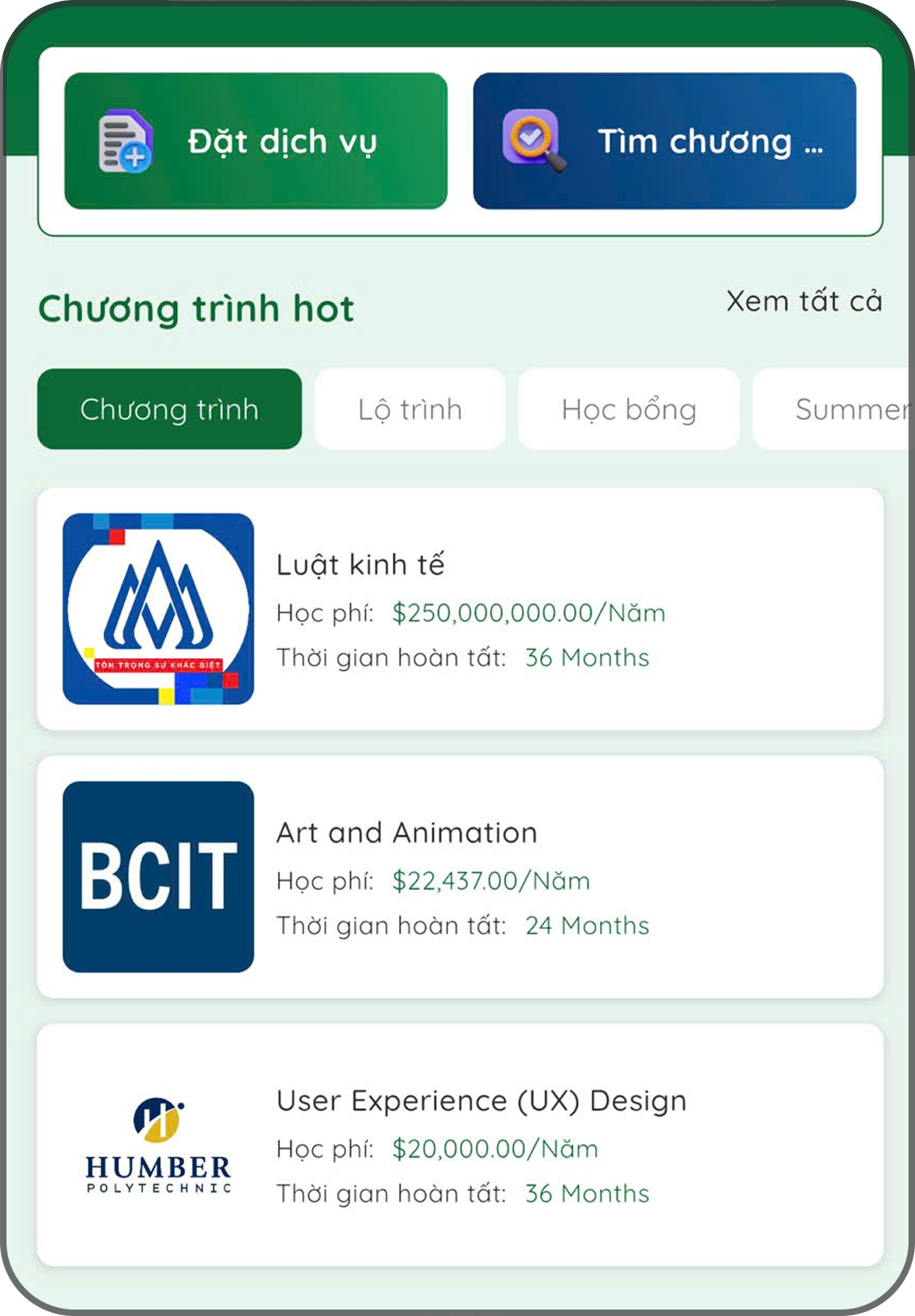
Task: Open Xem tất cả link
Action: pos(803,302)
